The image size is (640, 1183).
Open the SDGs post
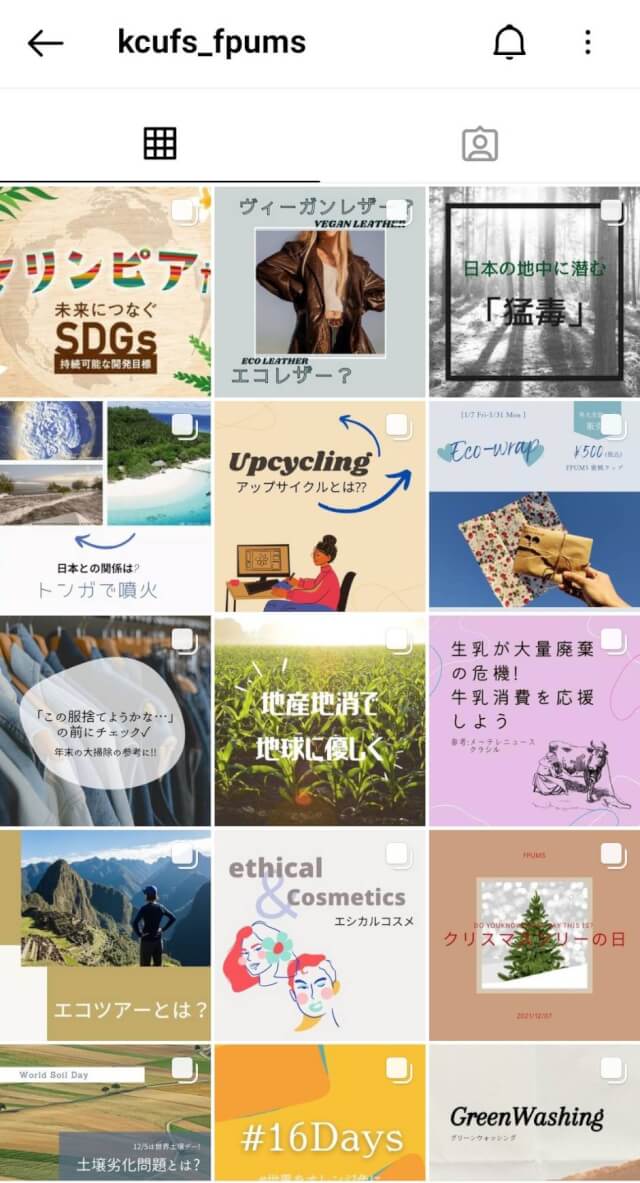pyautogui.click(x=105, y=291)
